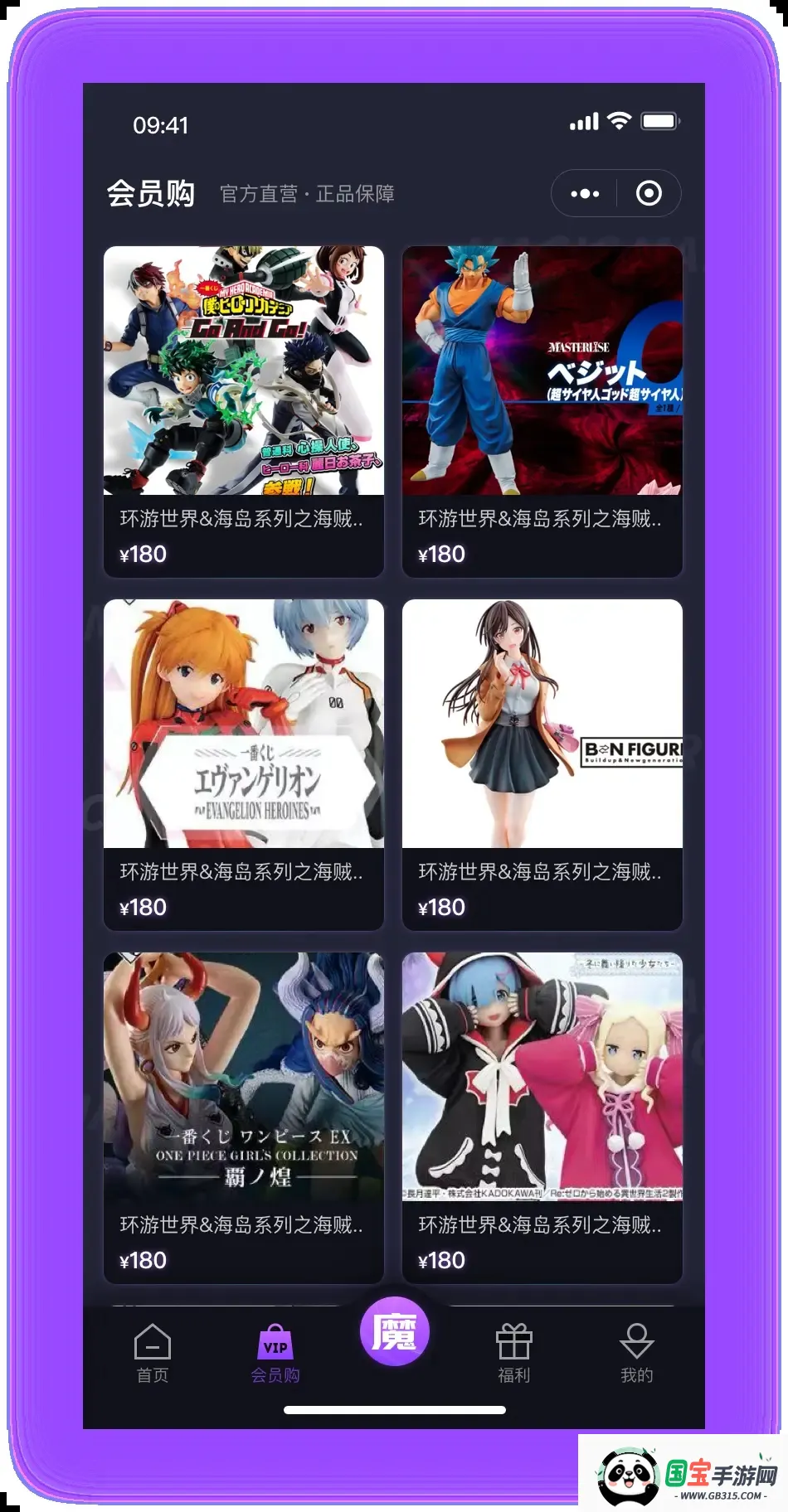788x1512 pixels.
Task: Select the VIP shopping bag icon
Action: [275, 1342]
